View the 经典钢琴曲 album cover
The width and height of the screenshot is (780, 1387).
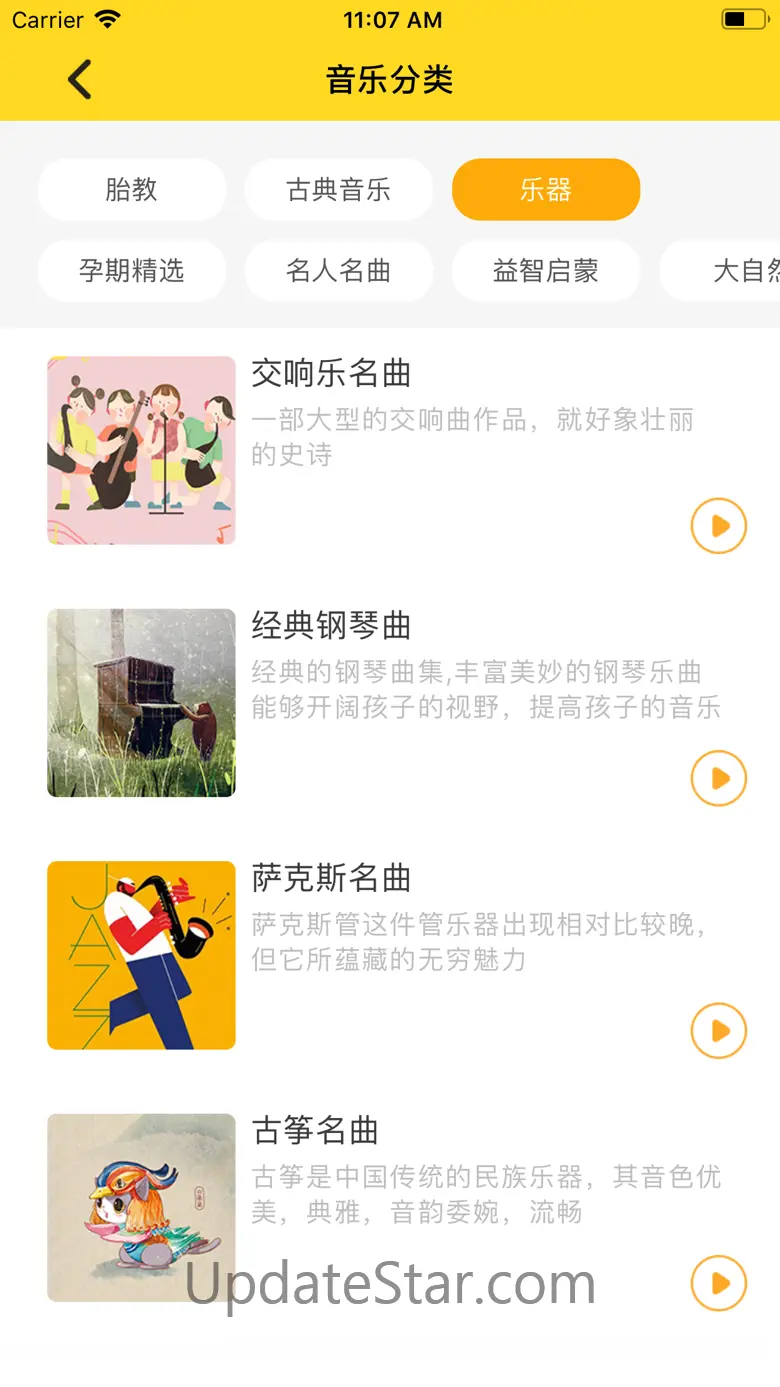pos(141,703)
